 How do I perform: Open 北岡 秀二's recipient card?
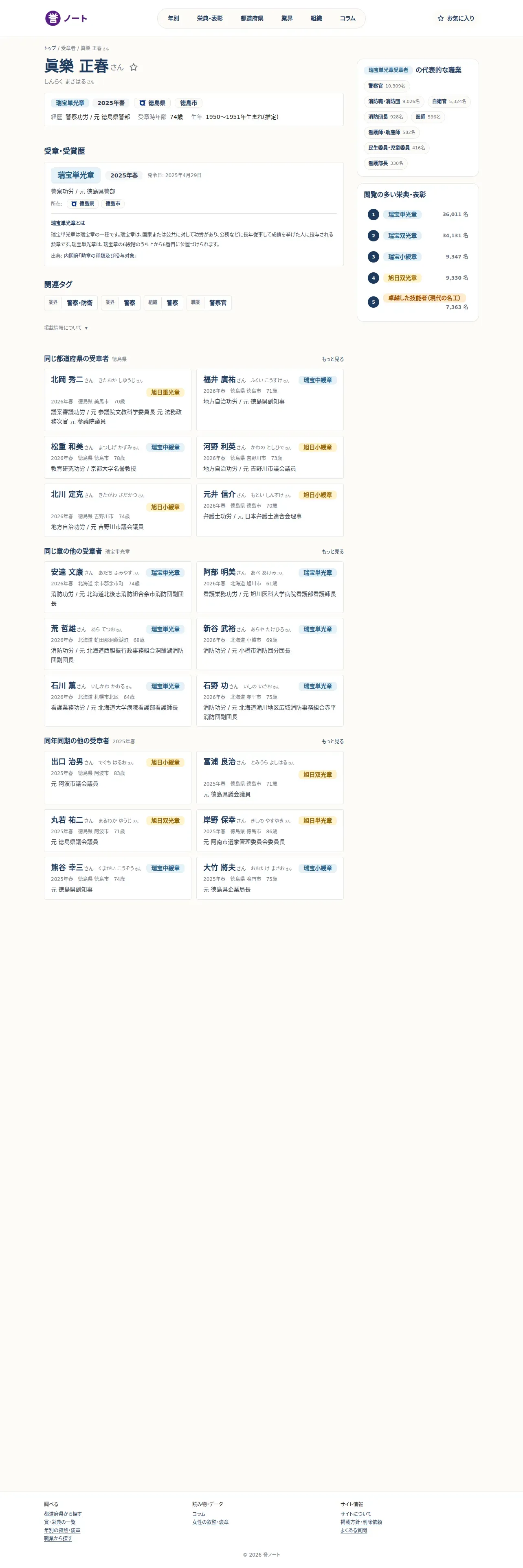click(x=117, y=400)
